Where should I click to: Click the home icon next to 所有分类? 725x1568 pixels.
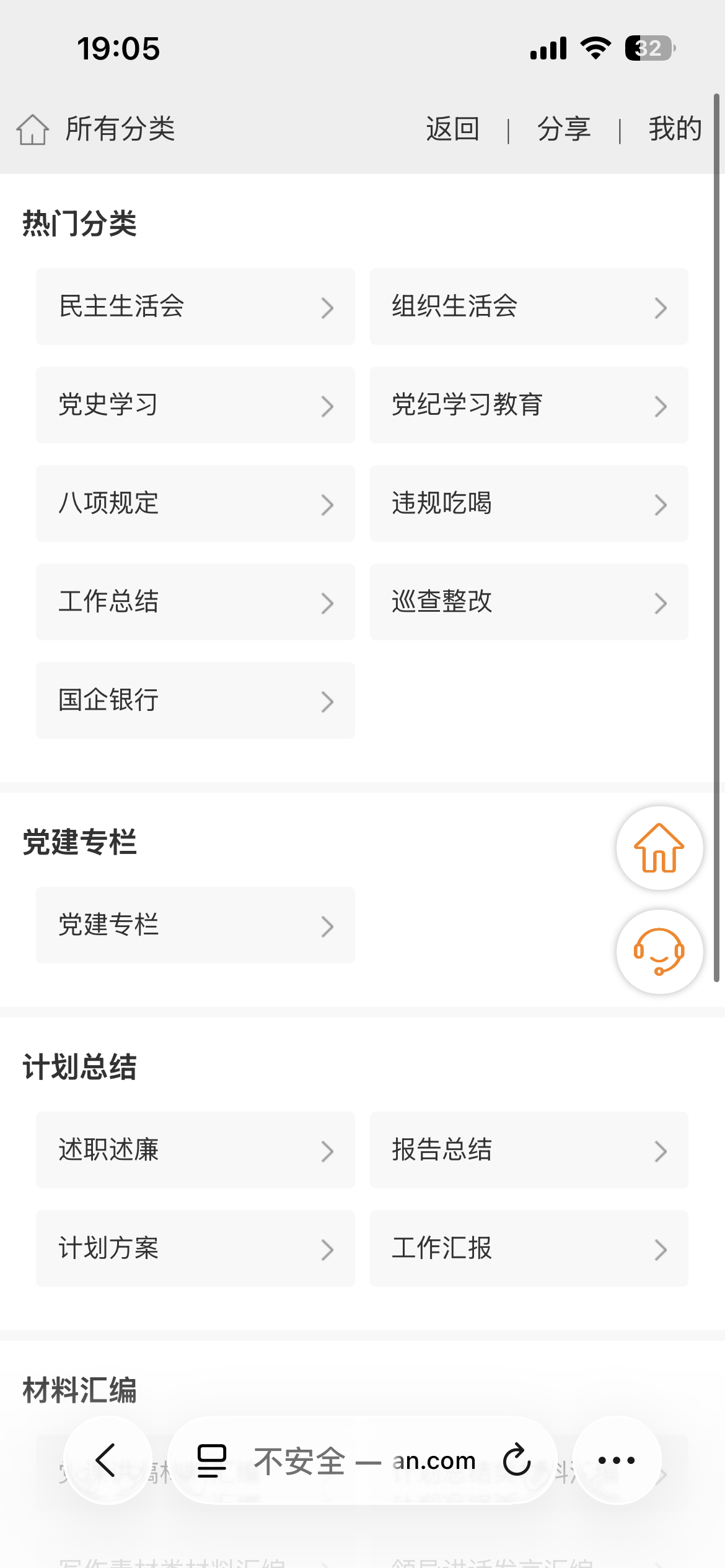click(x=32, y=130)
